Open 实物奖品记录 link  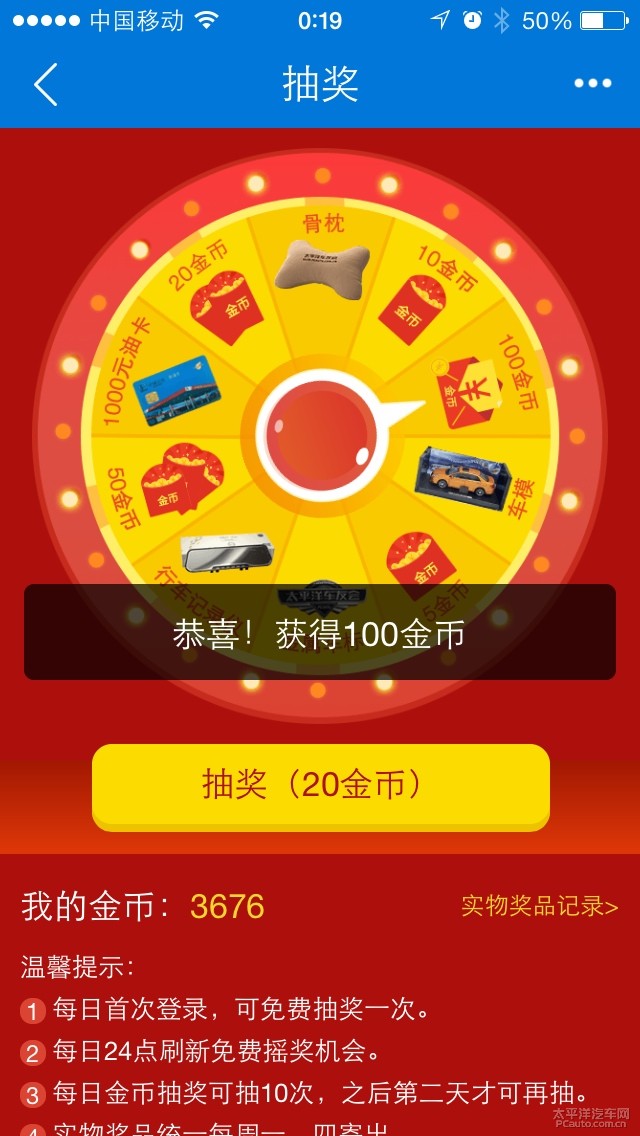pyautogui.click(x=539, y=906)
